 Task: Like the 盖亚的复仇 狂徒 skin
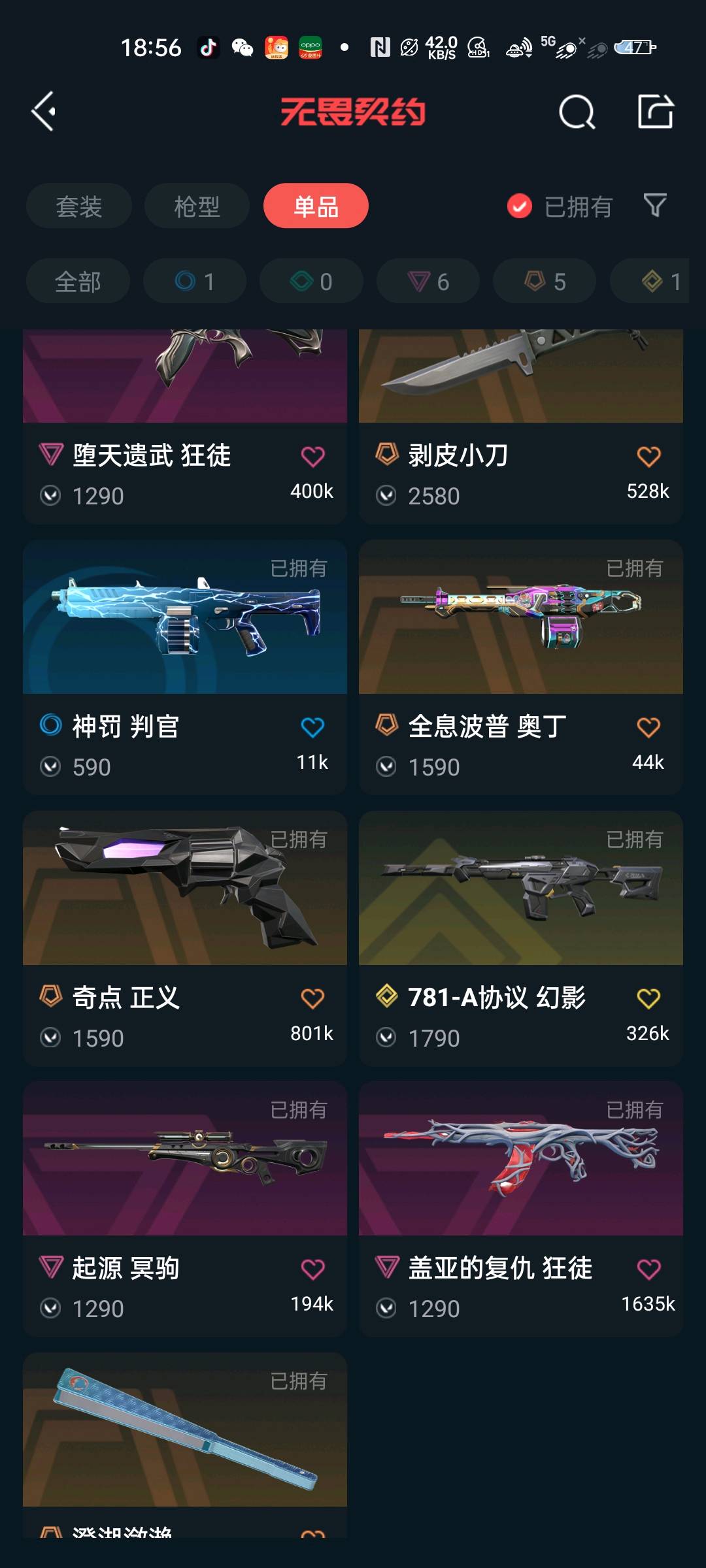pos(648,1269)
